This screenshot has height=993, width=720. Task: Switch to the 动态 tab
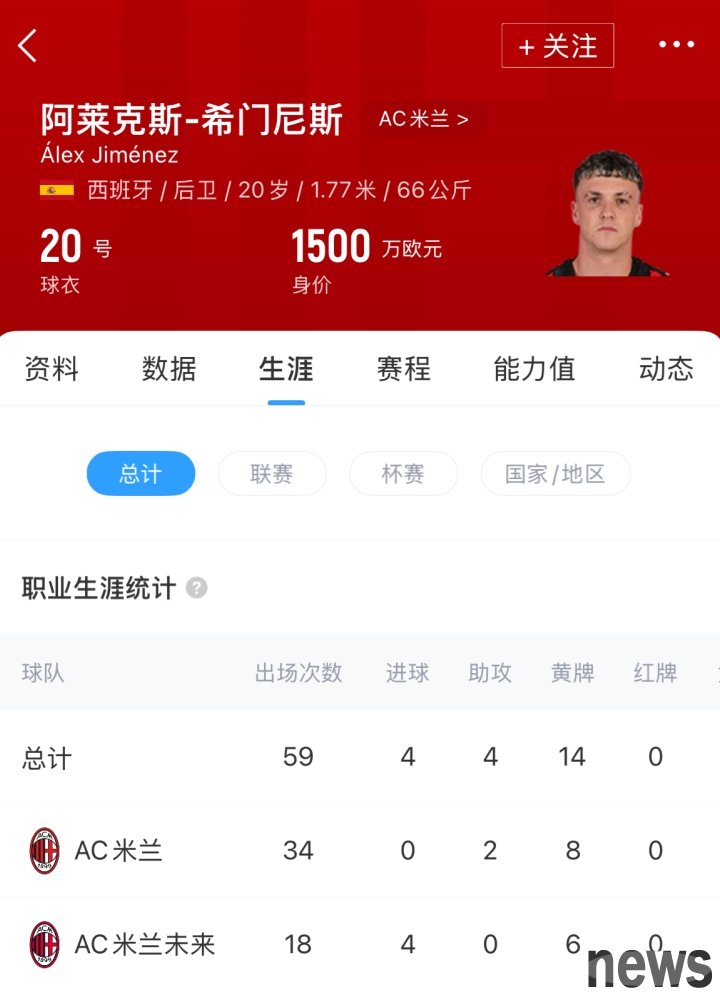click(665, 369)
